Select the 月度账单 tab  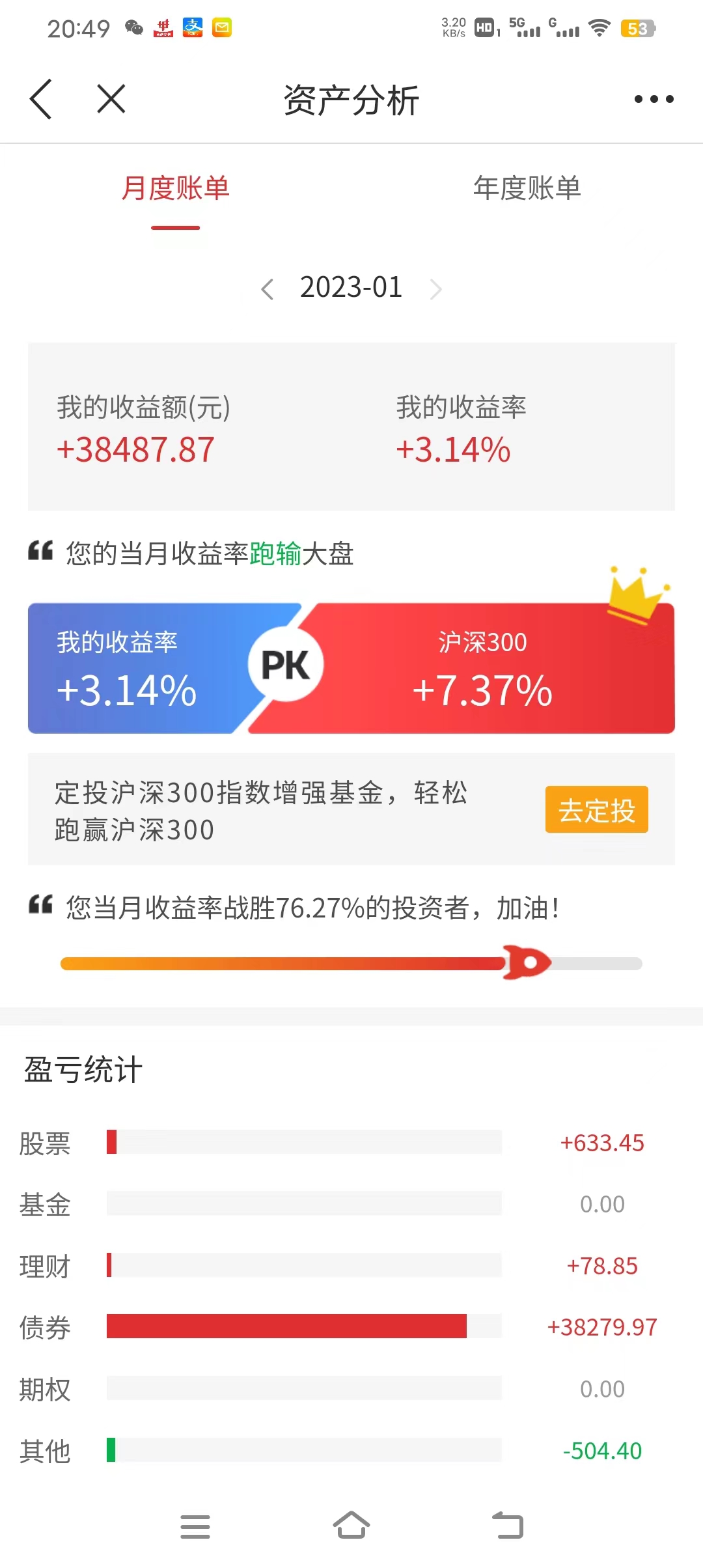pos(176,189)
